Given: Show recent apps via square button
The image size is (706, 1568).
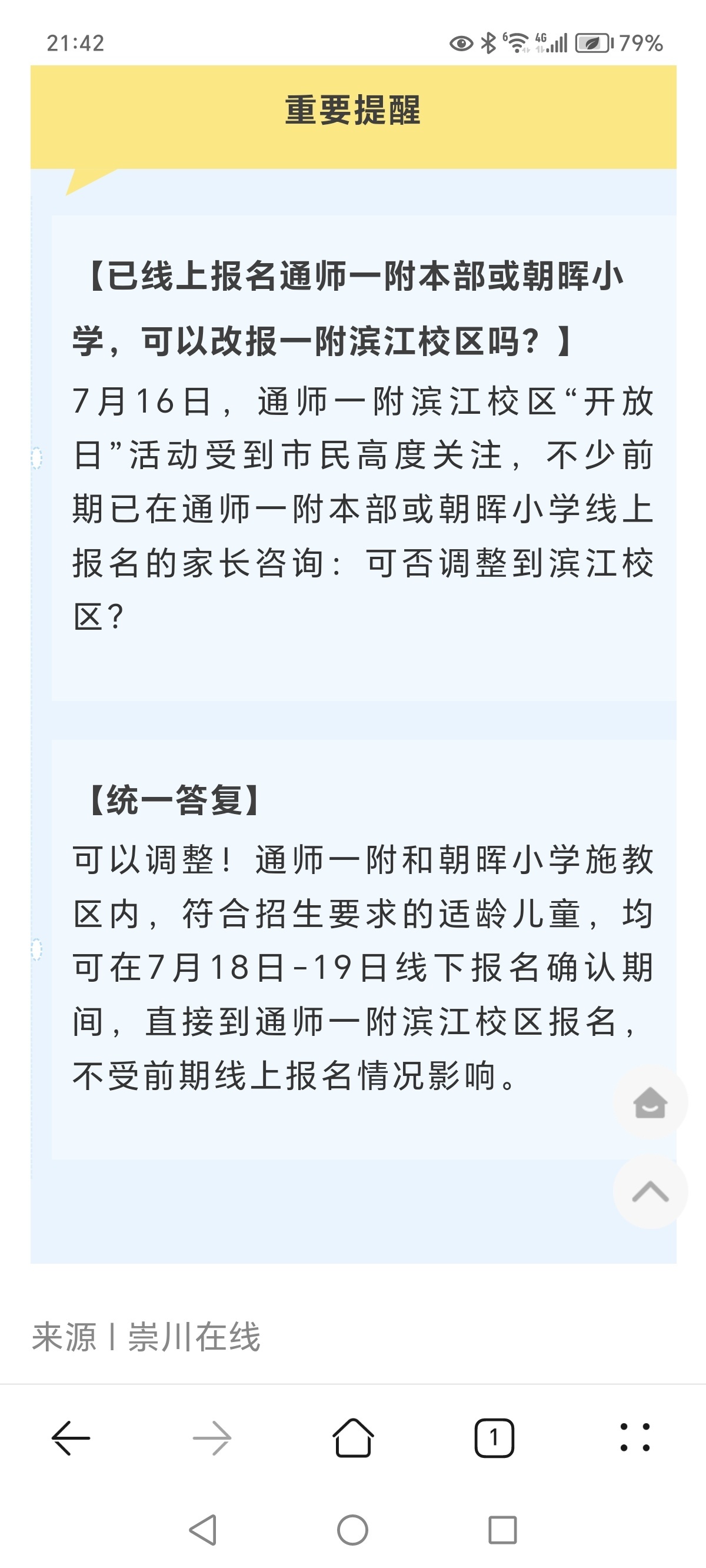Looking at the screenshot, I should click(x=502, y=1530).
